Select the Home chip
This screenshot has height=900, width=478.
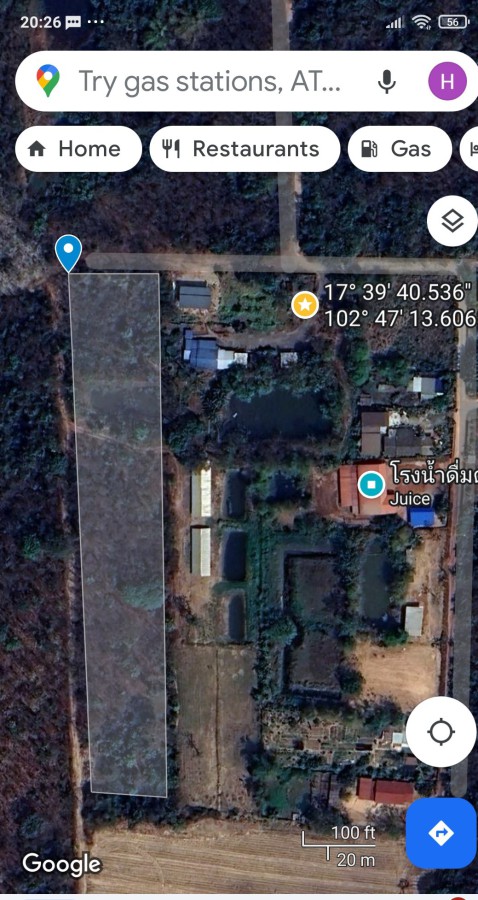click(x=78, y=149)
